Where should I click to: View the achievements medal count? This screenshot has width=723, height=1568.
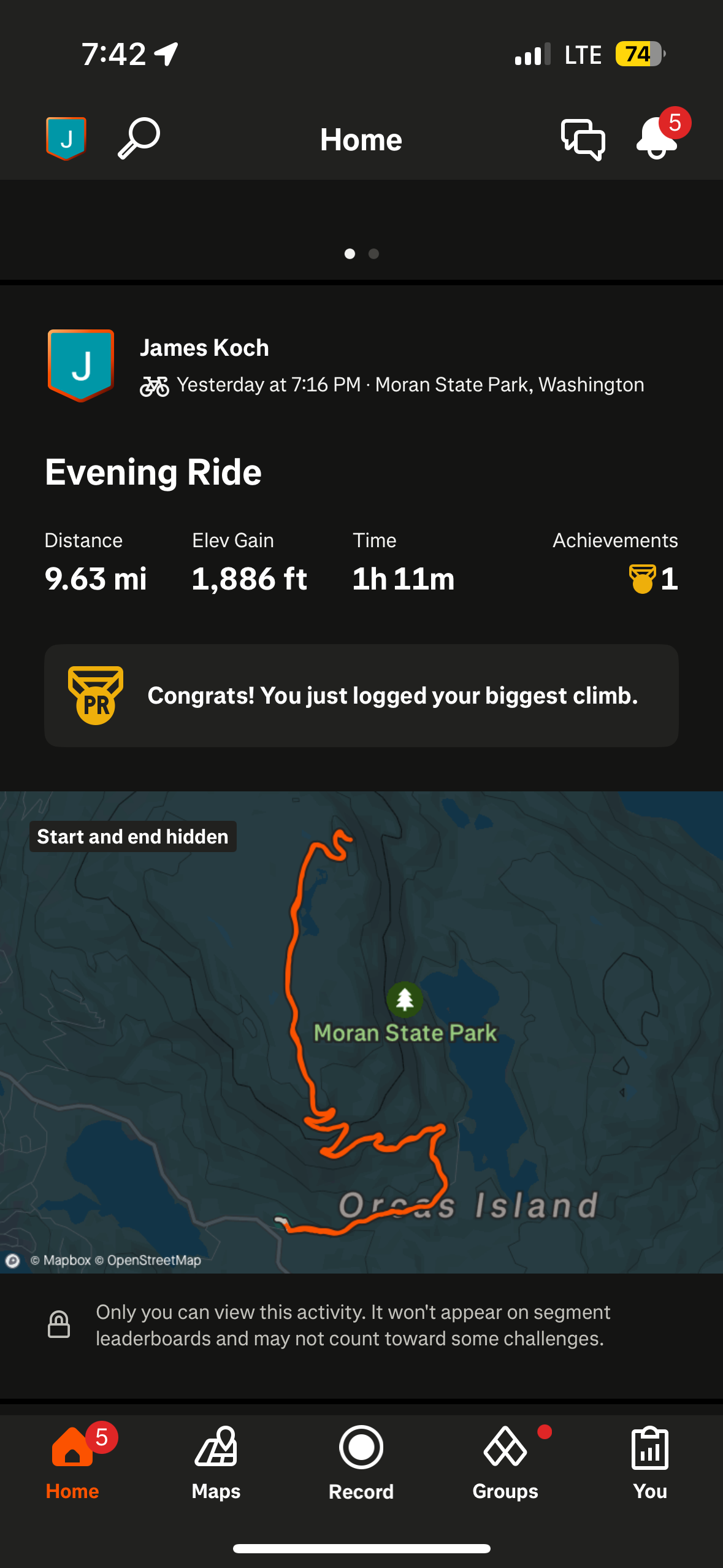tap(654, 578)
